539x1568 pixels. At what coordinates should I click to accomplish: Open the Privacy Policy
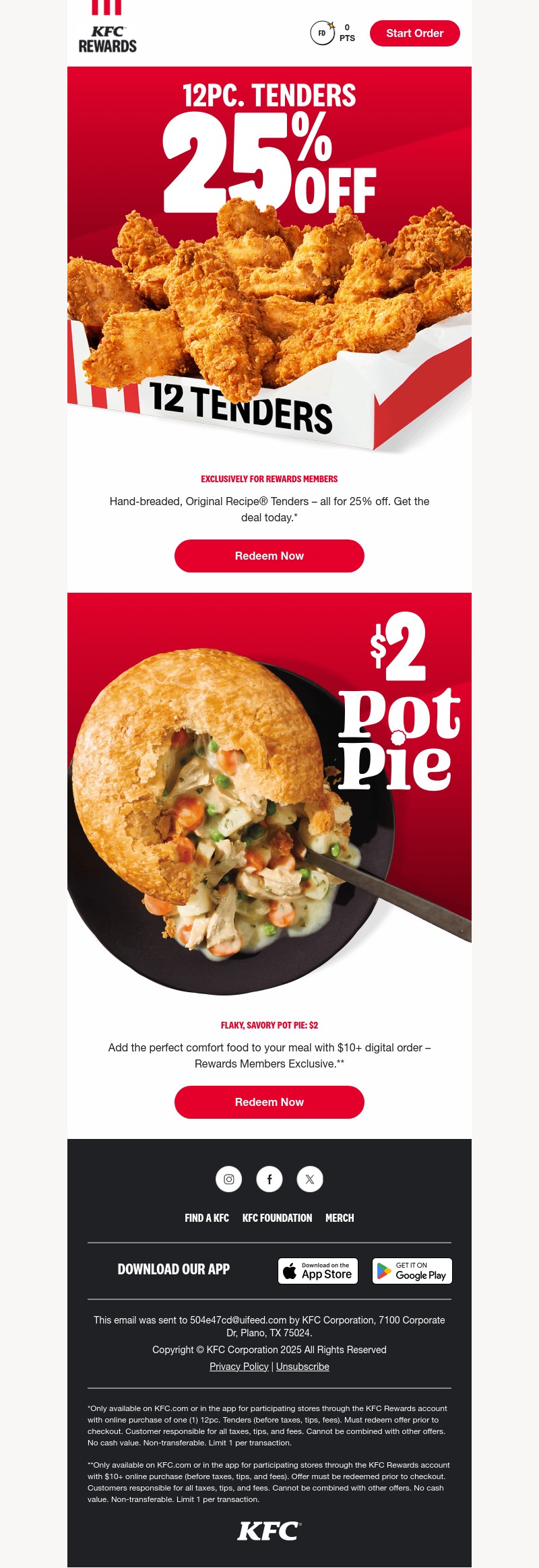tap(239, 1366)
